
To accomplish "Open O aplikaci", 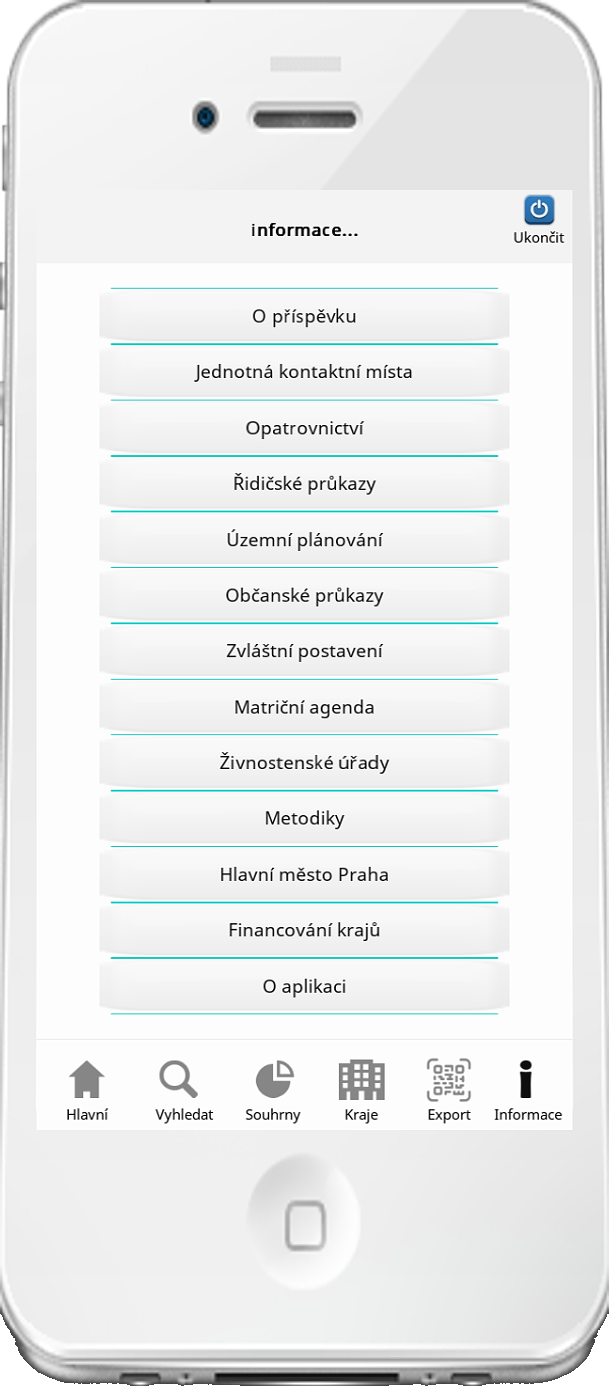I will (x=304, y=986).
